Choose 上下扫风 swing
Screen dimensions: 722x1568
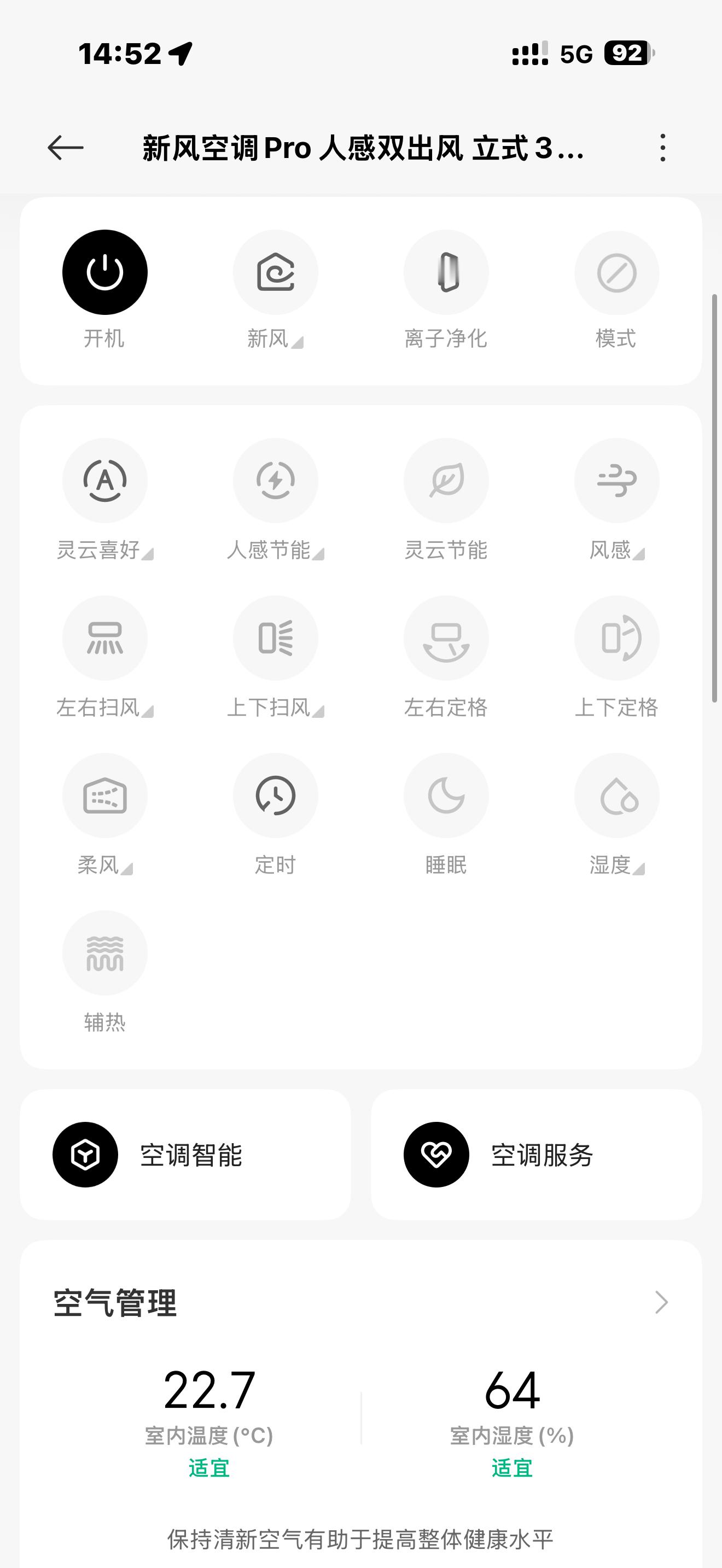275,638
